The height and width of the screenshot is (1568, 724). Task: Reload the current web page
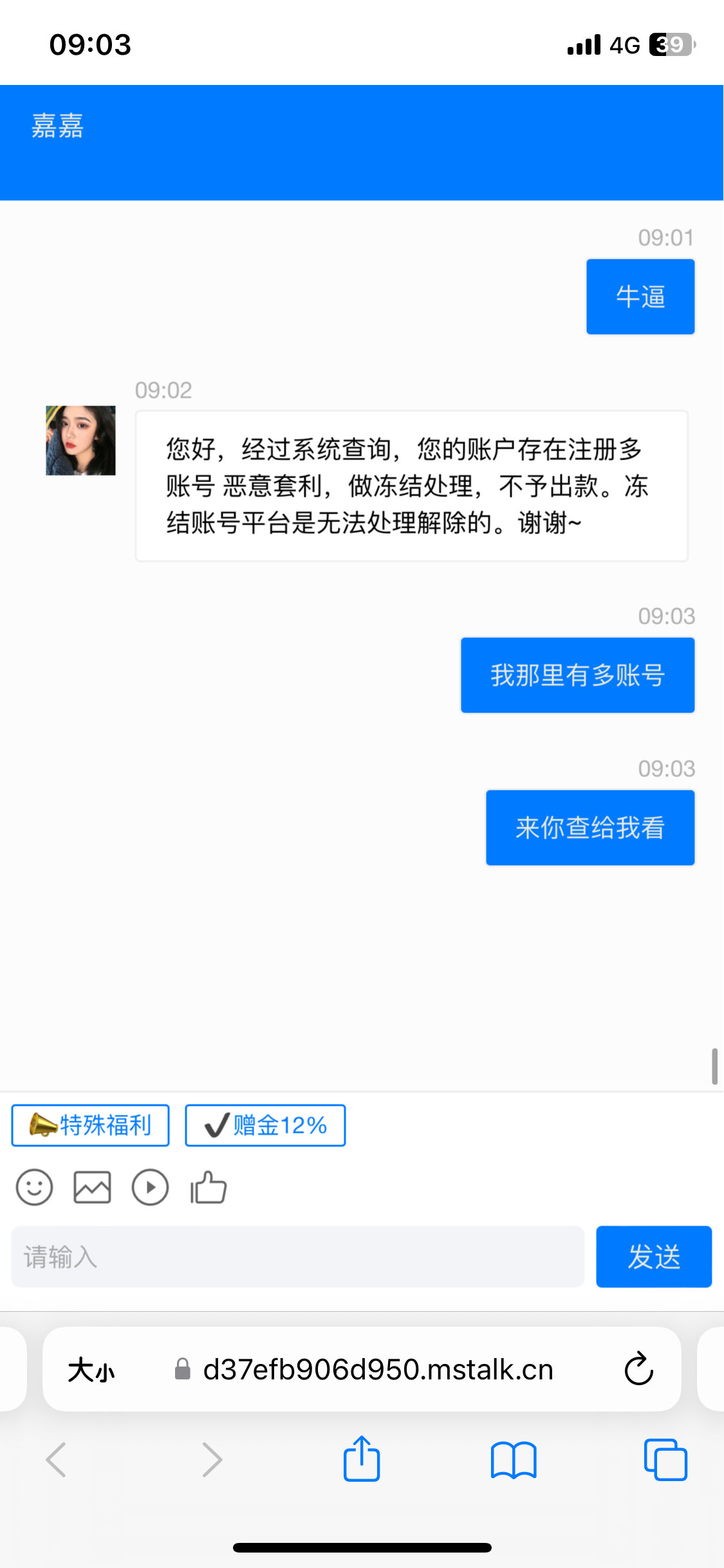[638, 1369]
